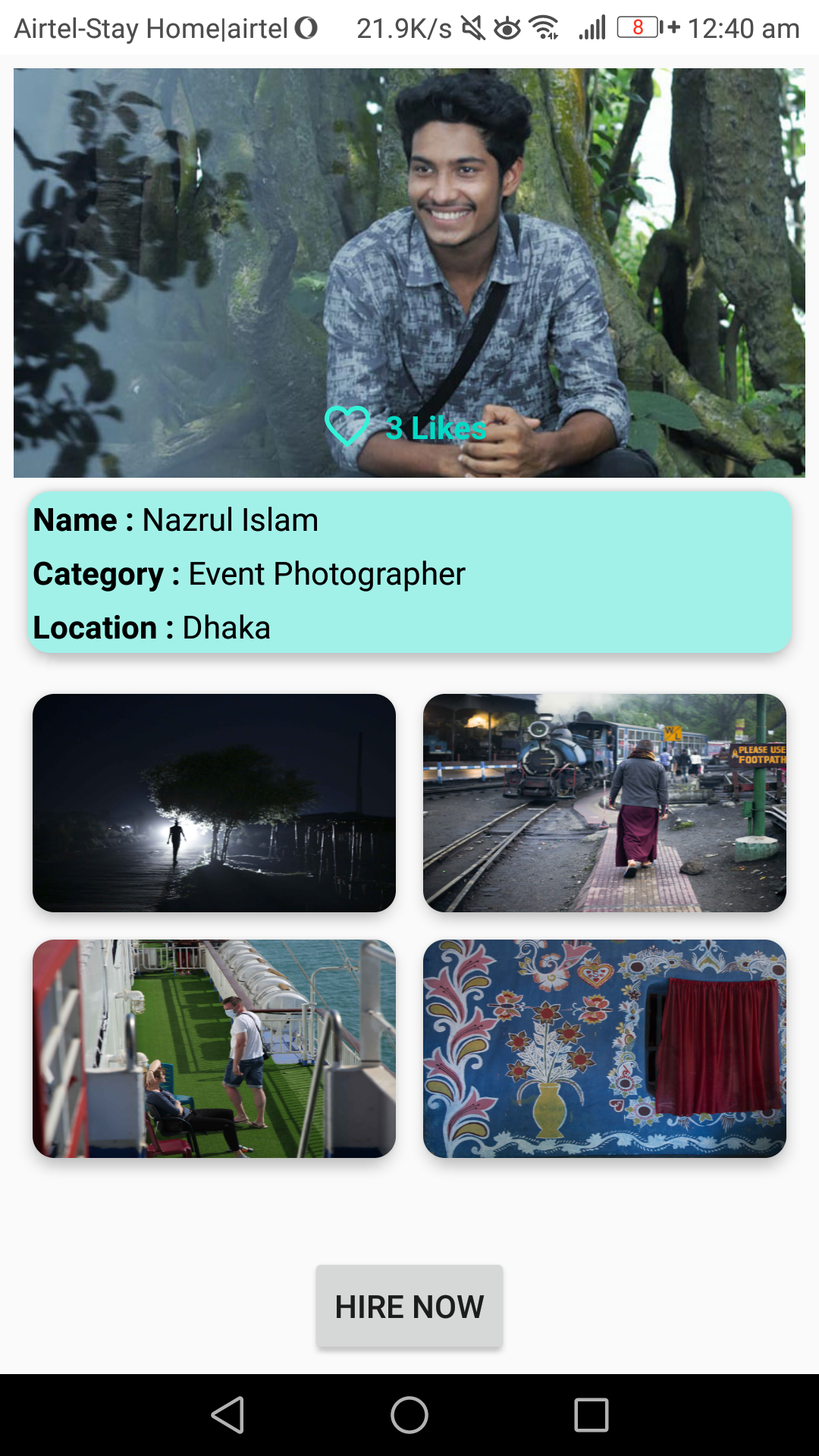The height and width of the screenshot is (1456, 819).
Task: Tap the battery indicator showing 8 percent
Action: [637, 28]
